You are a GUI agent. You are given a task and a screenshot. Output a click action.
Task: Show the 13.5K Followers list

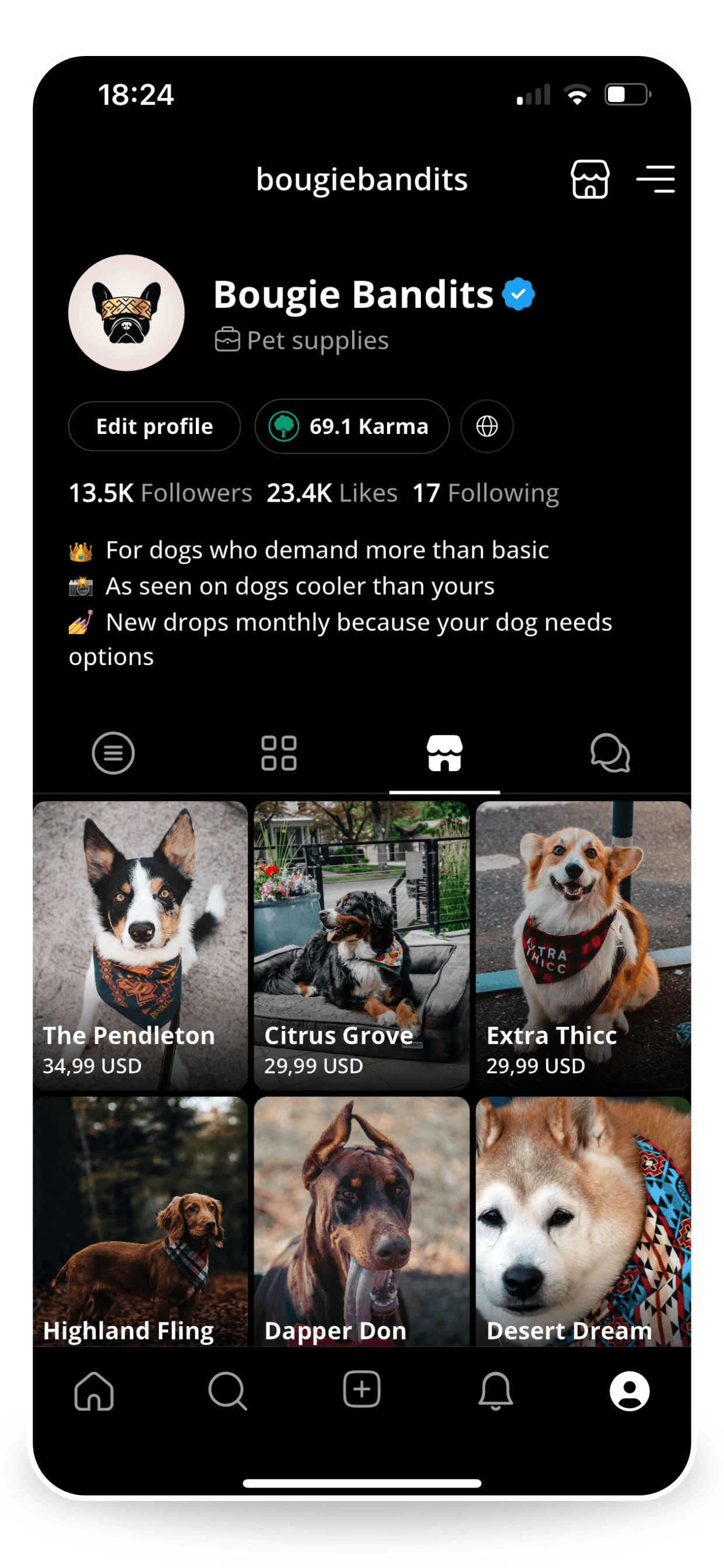tap(160, 493)
